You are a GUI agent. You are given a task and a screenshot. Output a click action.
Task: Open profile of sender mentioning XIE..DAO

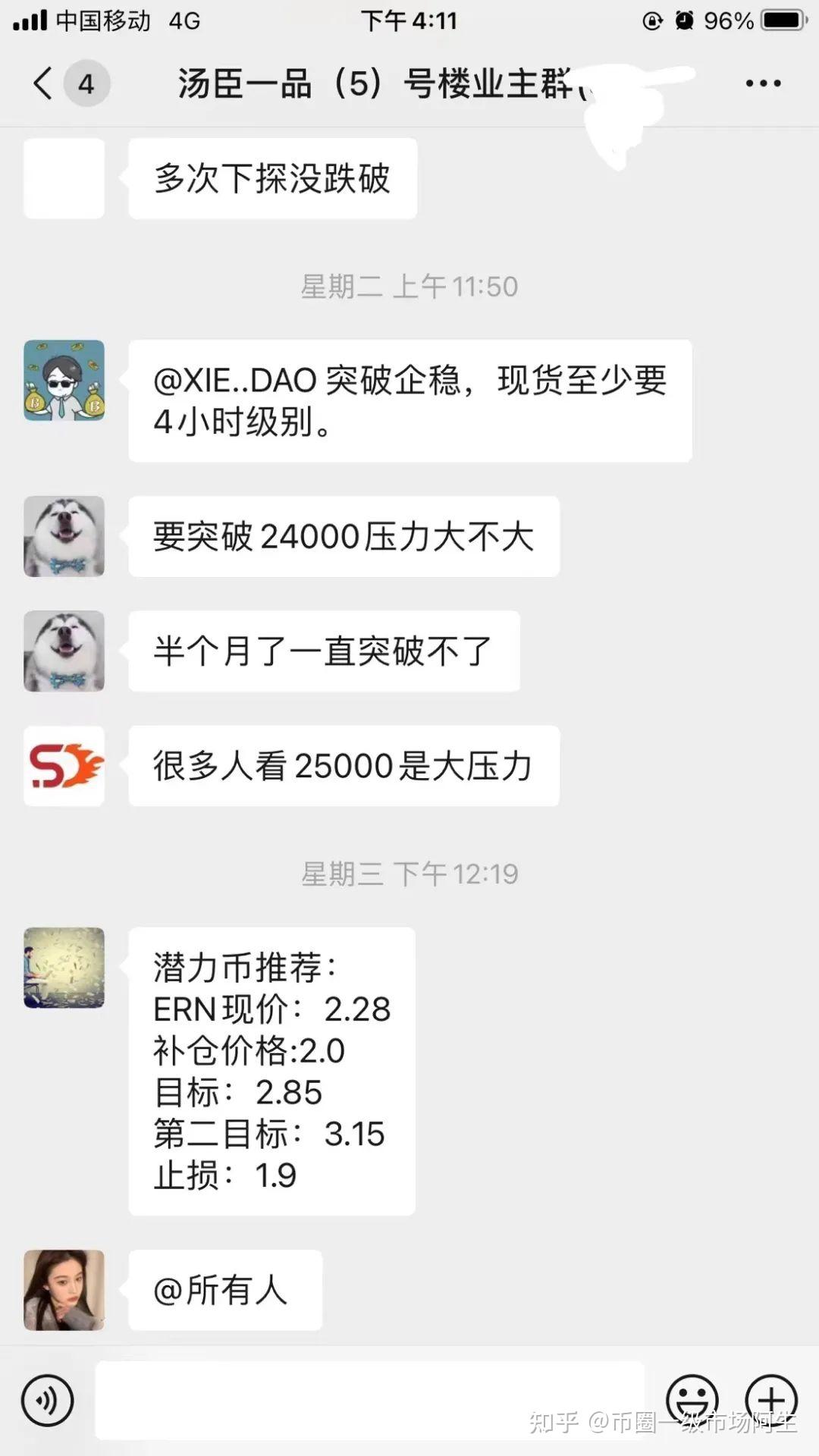coord(64,381)
